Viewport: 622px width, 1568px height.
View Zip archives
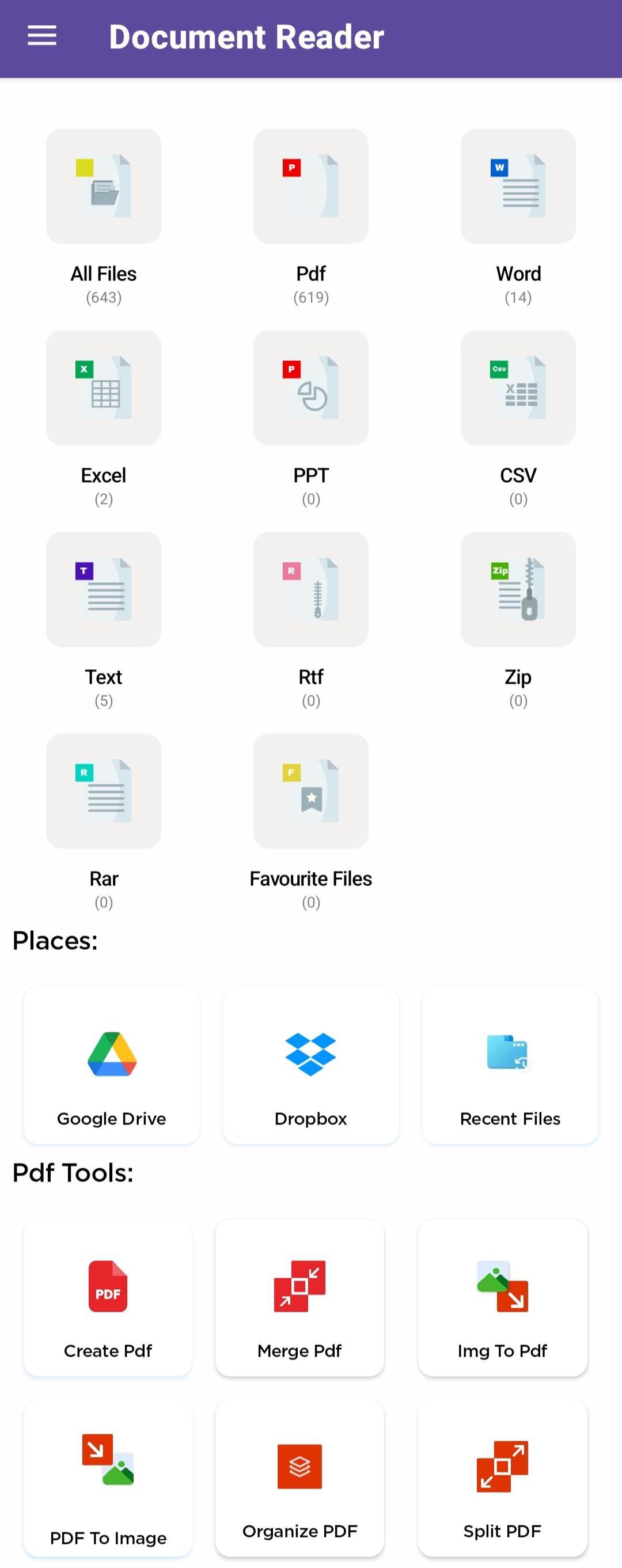(x=517, y=589)
